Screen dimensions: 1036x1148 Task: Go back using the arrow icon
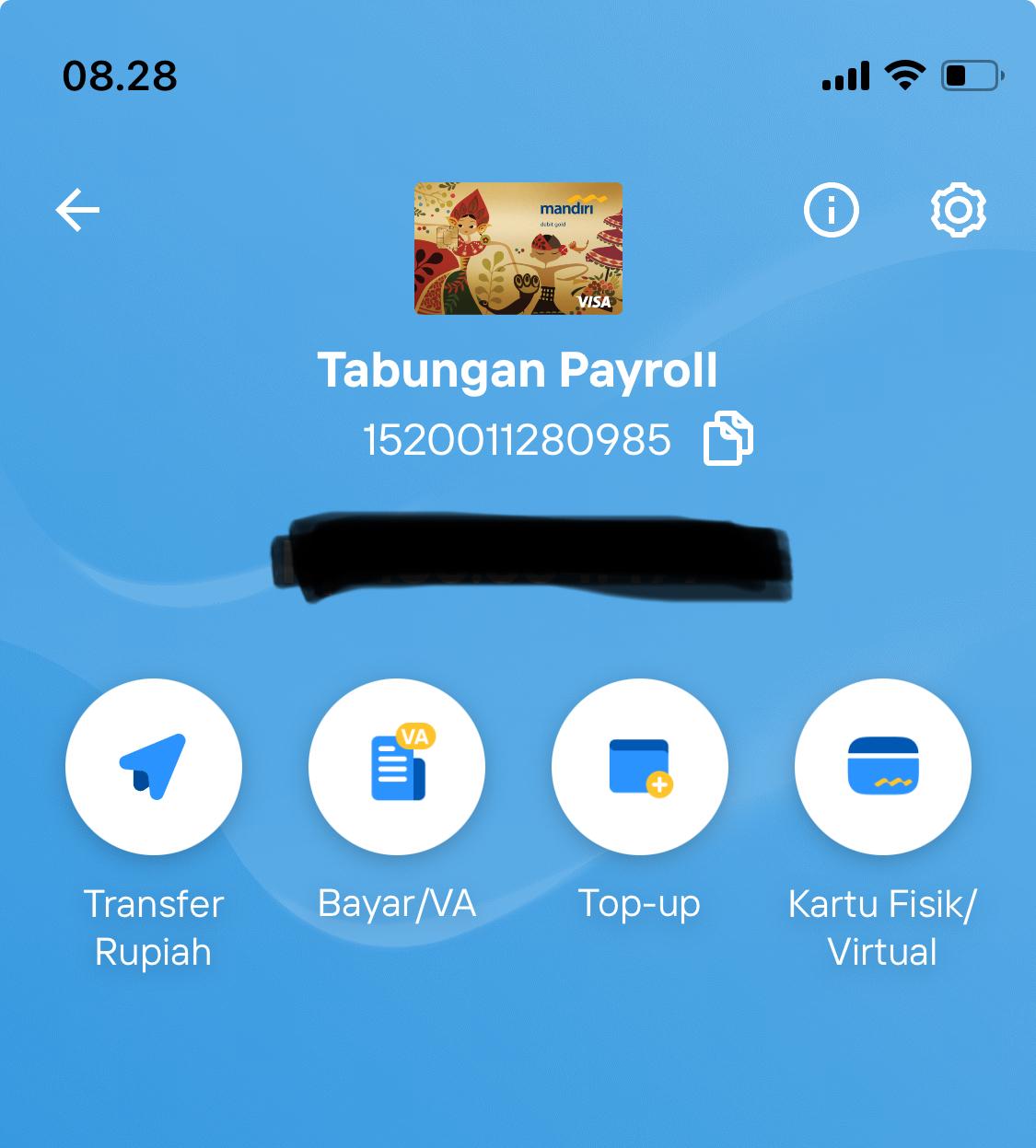pos(77,211)
